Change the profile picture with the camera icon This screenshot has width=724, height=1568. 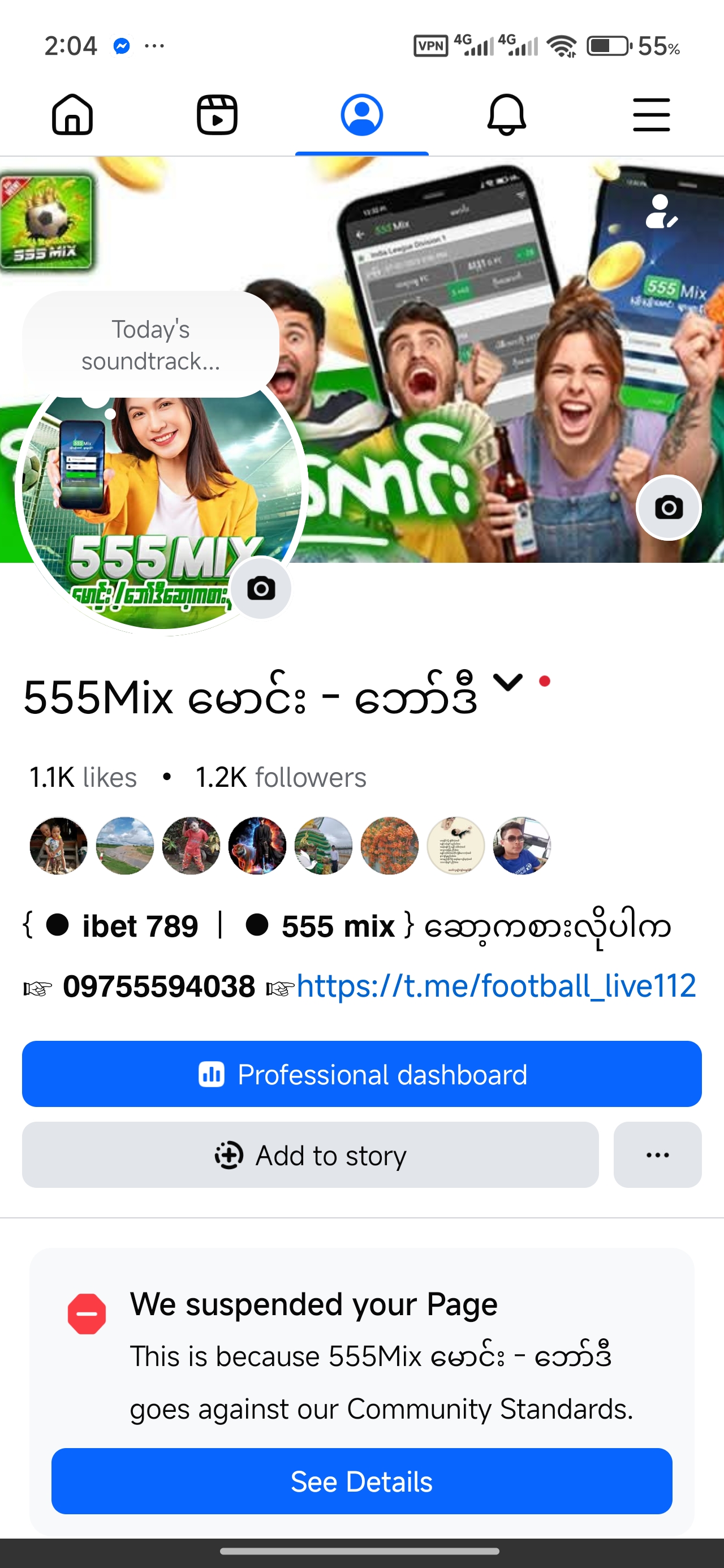[261, 589]
